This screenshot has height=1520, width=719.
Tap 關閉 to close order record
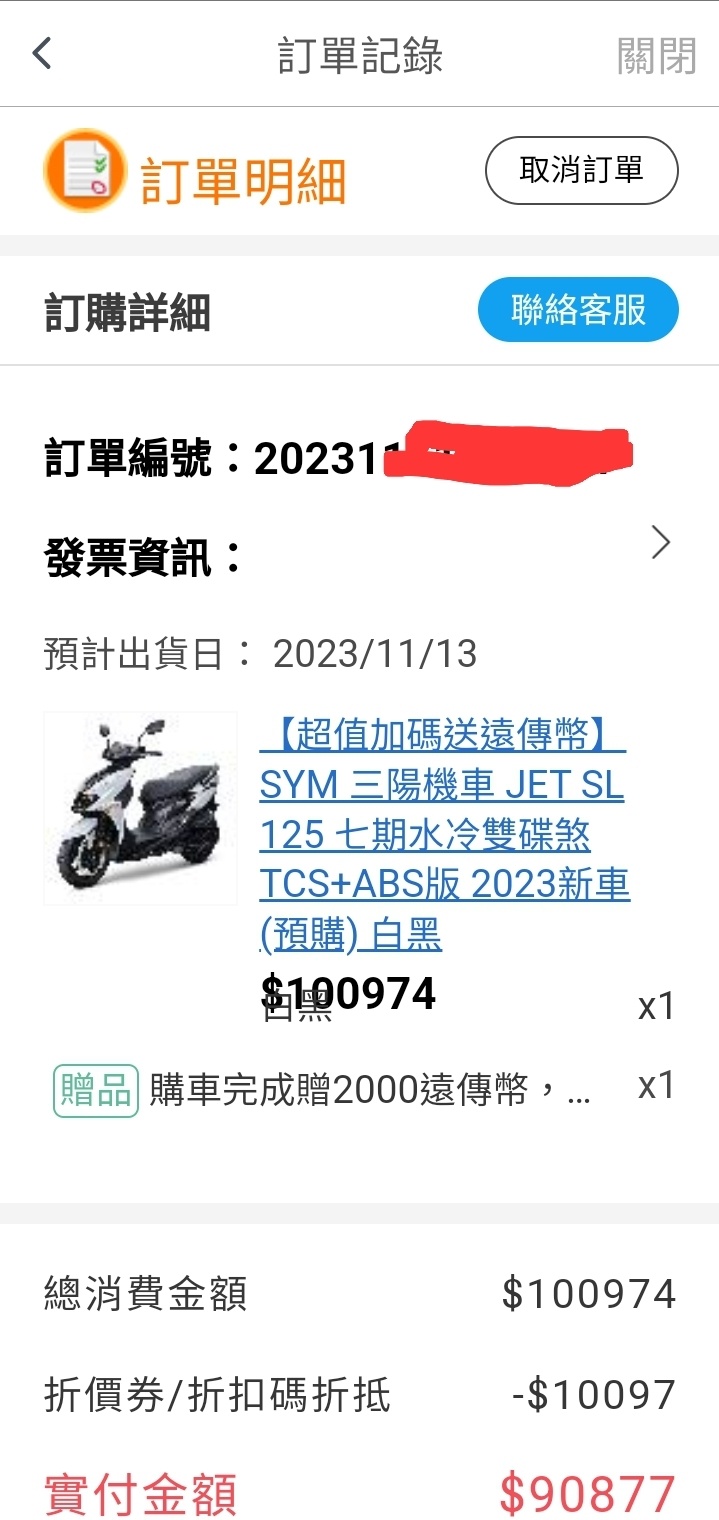point(656,55)
